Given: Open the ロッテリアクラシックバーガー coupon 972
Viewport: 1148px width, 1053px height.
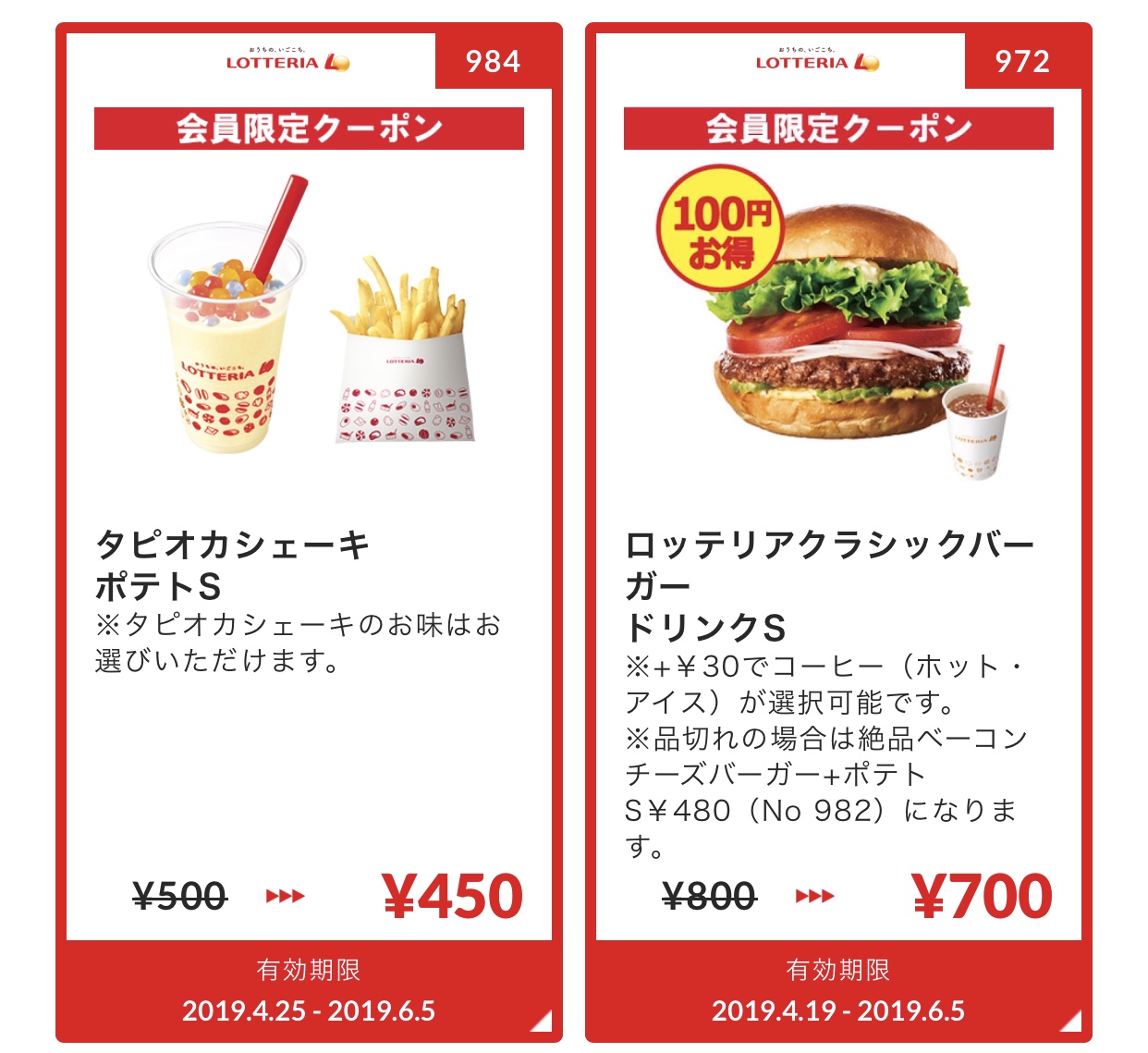Looking at the screenshot, I should pyautogui.click(x=838, y=532).
